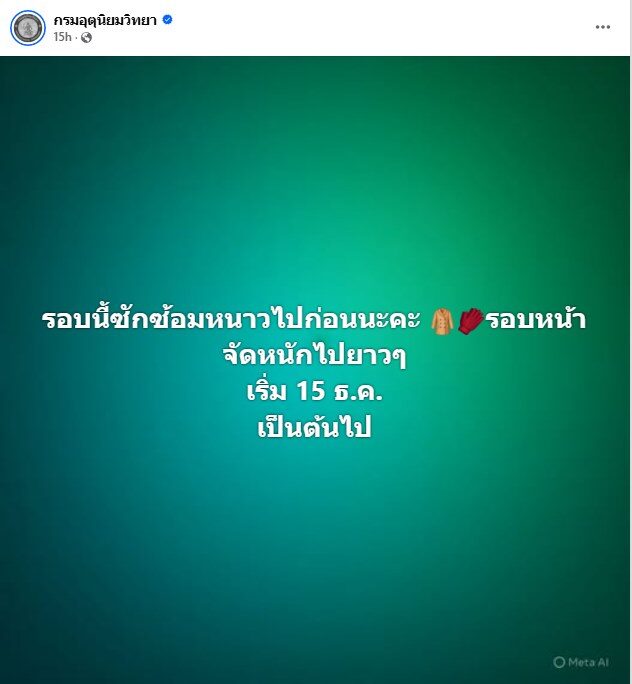
Task: Open the 15h post timestamp
Action: pyautogui.click(x=62, y=37)
